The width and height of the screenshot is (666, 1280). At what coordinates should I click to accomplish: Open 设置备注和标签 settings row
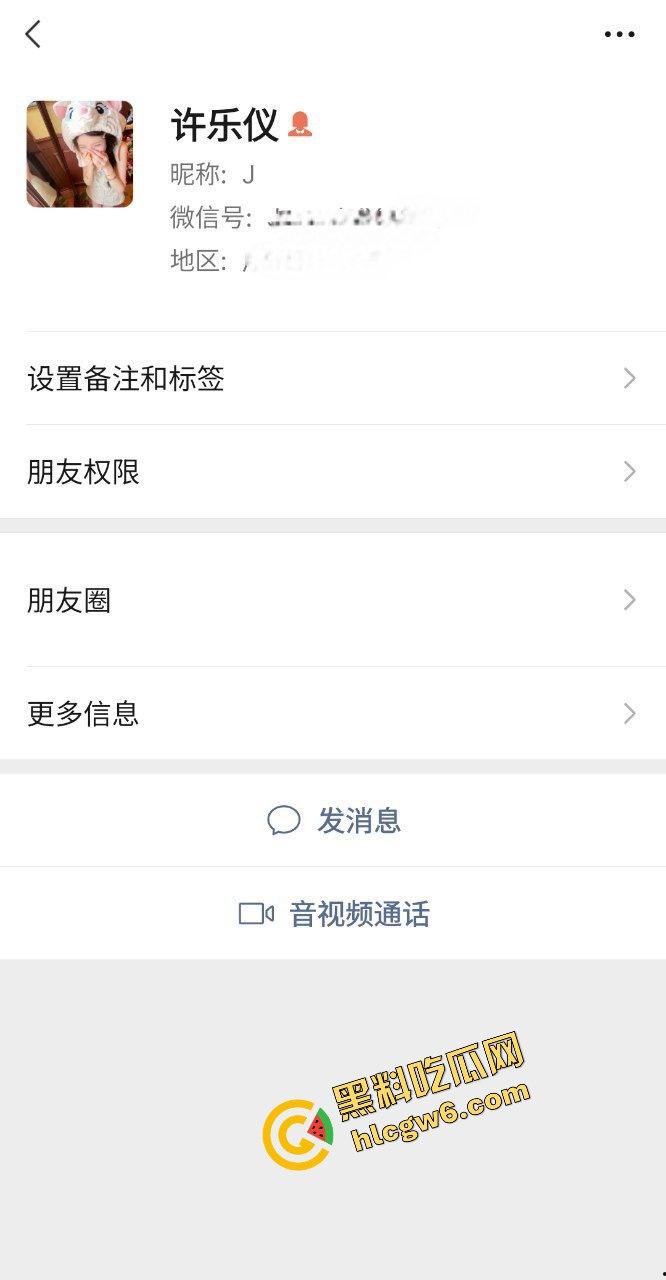pyautogui.click(x=333, y=379)
